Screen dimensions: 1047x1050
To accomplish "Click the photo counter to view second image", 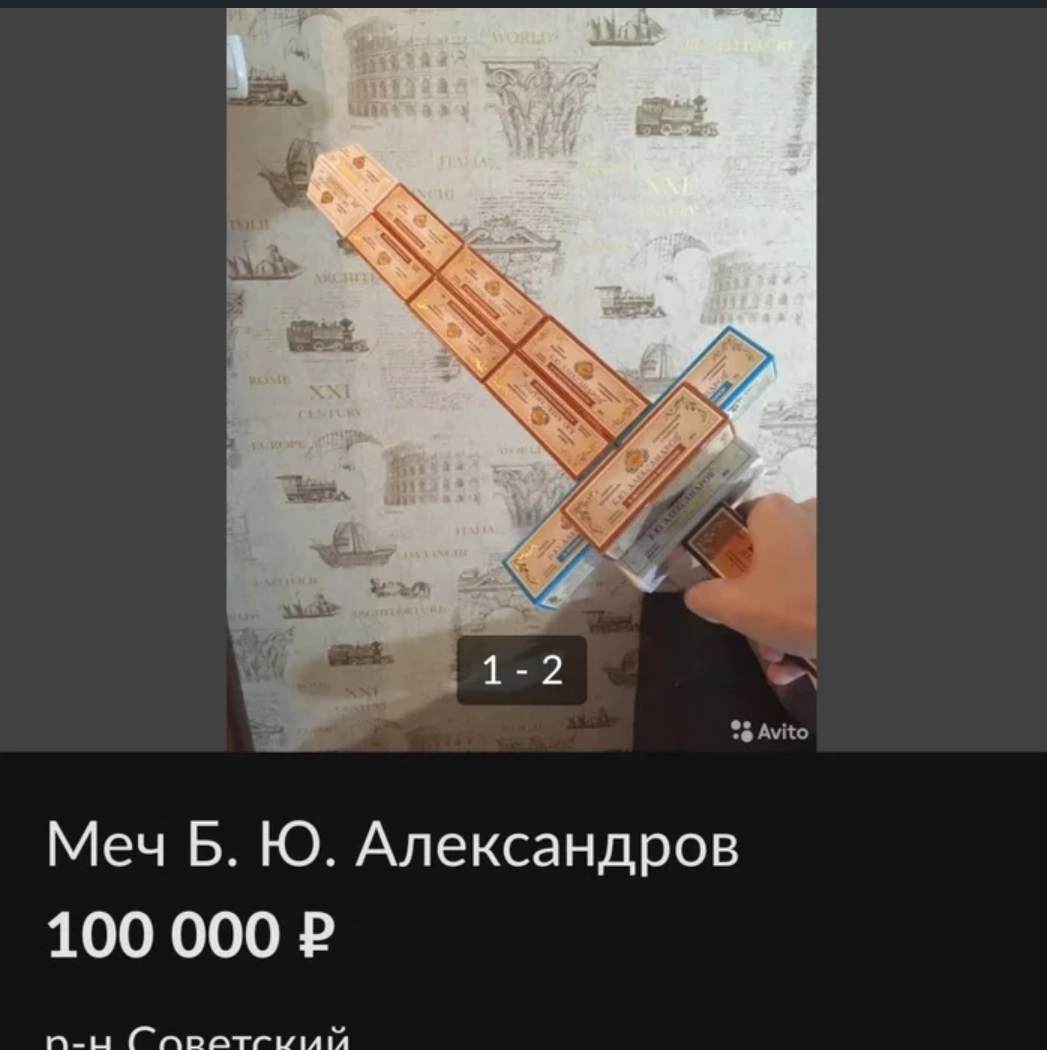I will pos(521,670).
